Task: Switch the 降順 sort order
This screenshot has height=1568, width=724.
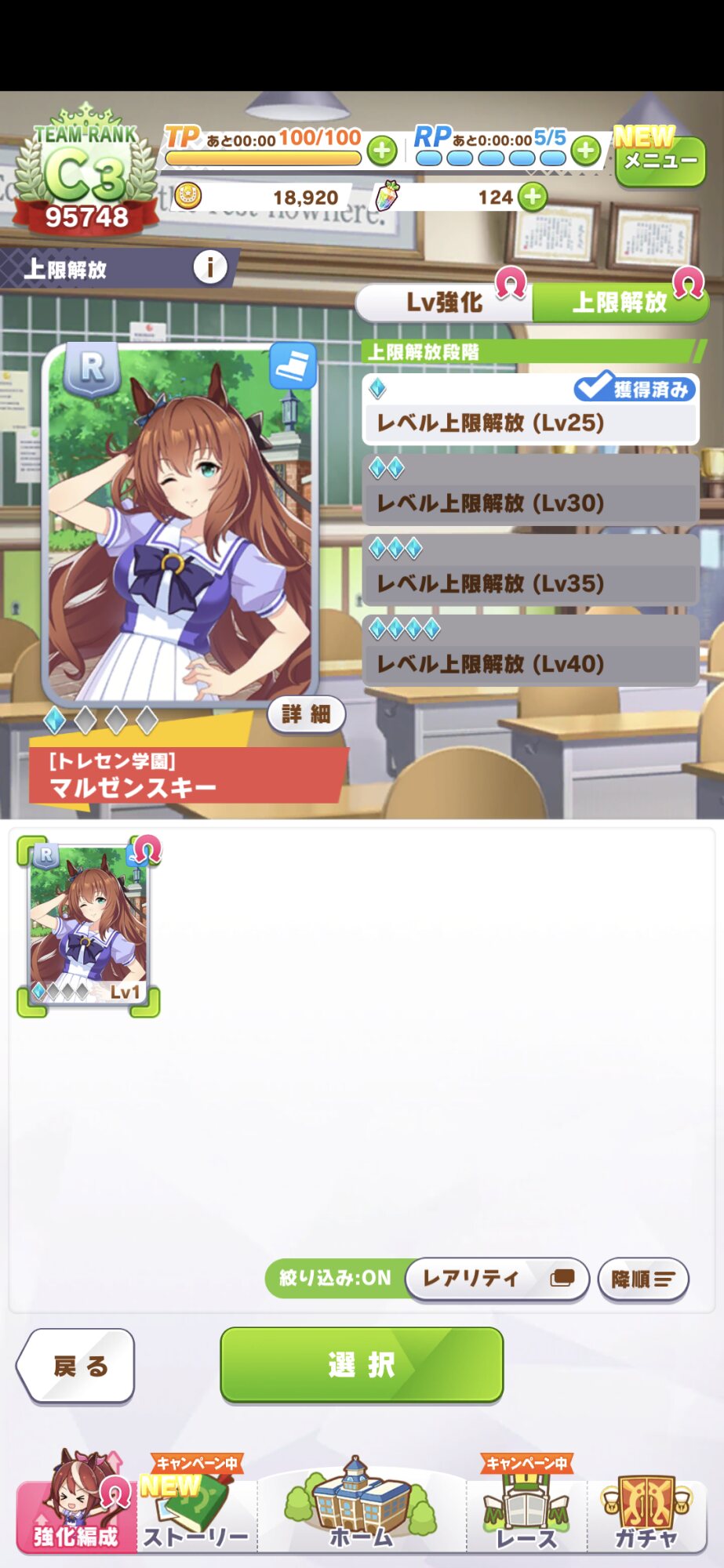Action: tap(643, 1279)
